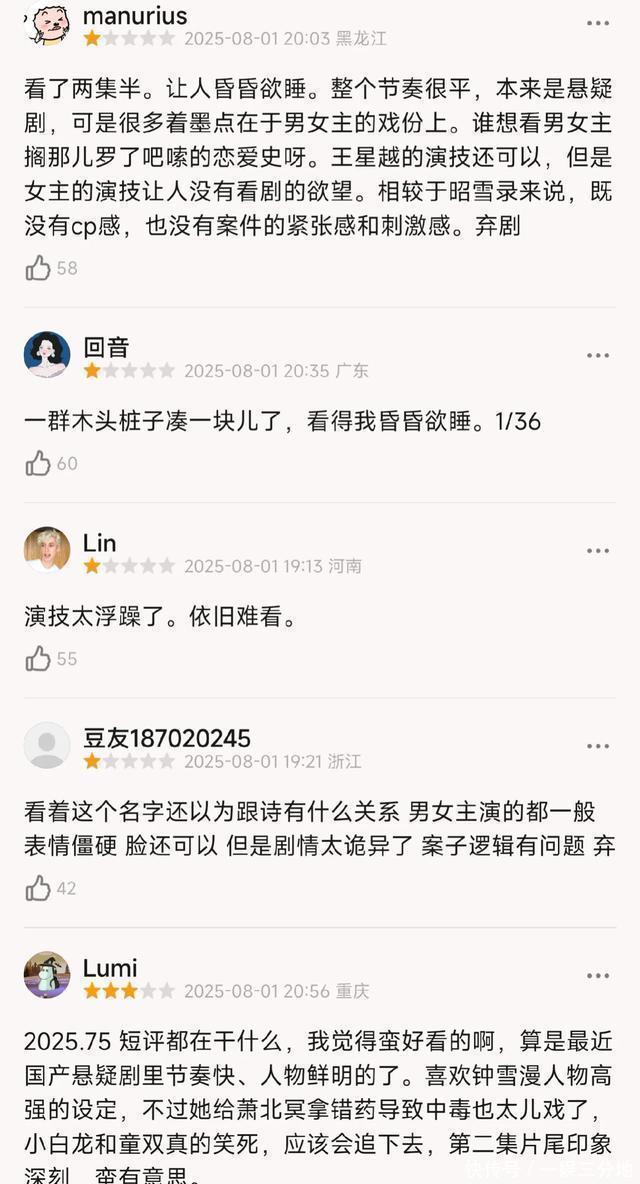Open 豆友187020245's profile avatar
This screenshot has width=640, height=1184.
(x=47, y=745)
